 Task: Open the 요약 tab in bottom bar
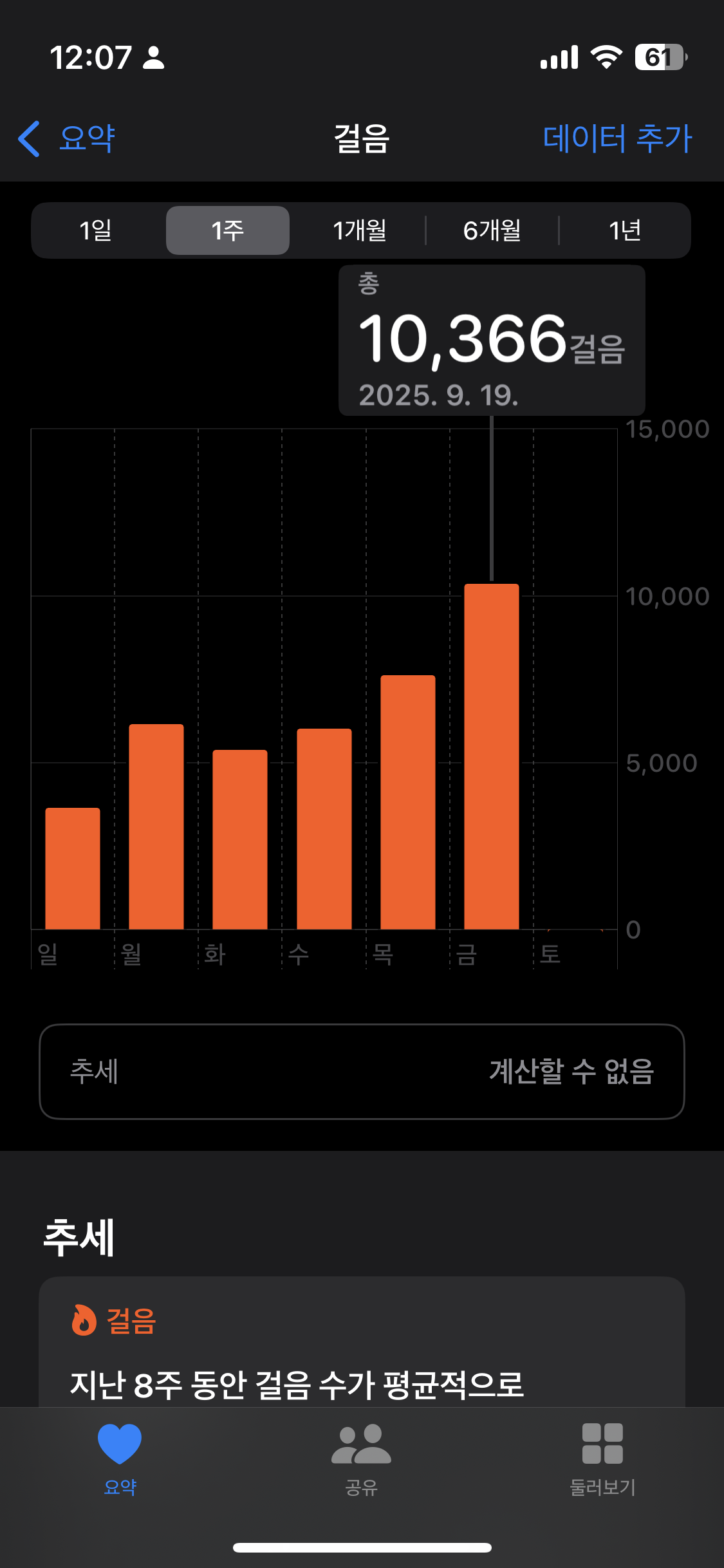[x=120, y=1459]
